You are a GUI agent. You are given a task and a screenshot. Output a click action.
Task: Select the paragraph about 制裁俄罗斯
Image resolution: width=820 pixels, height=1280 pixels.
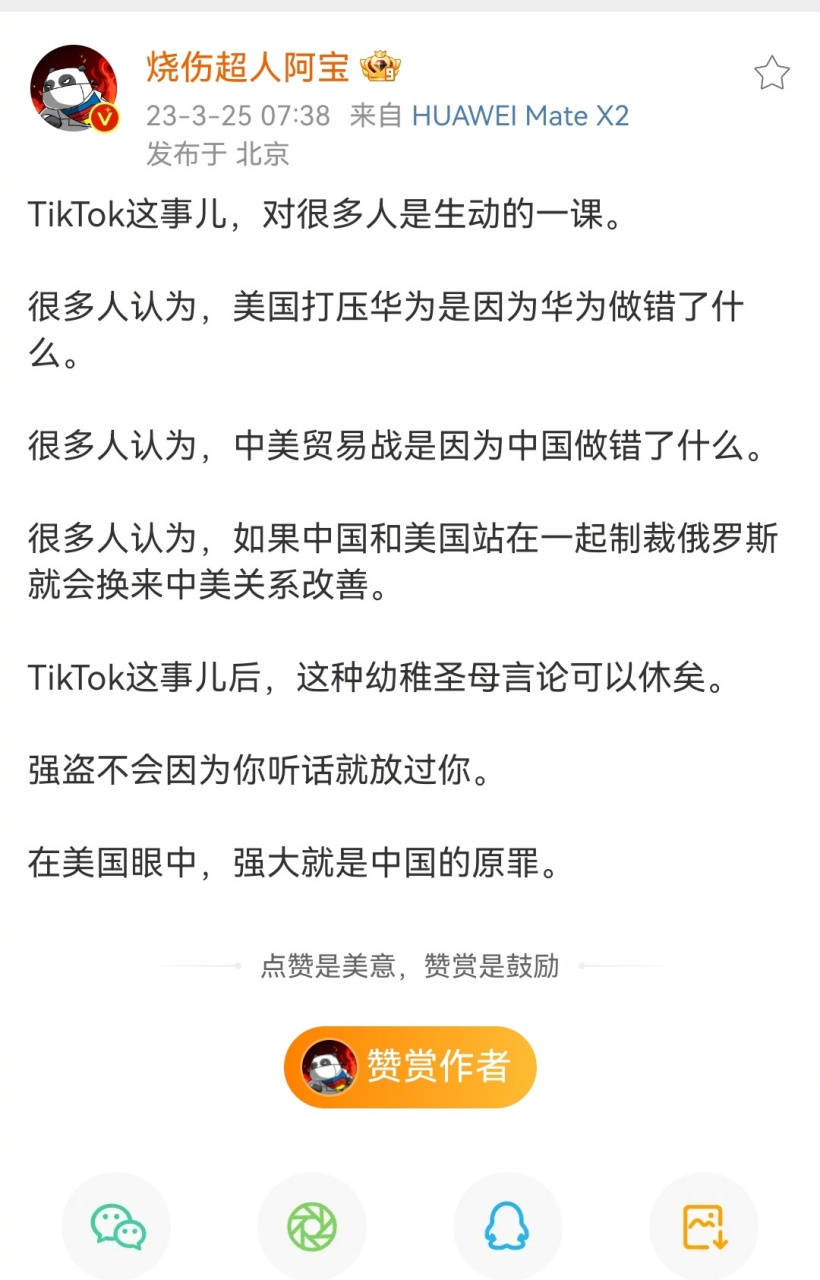[400, 540]
